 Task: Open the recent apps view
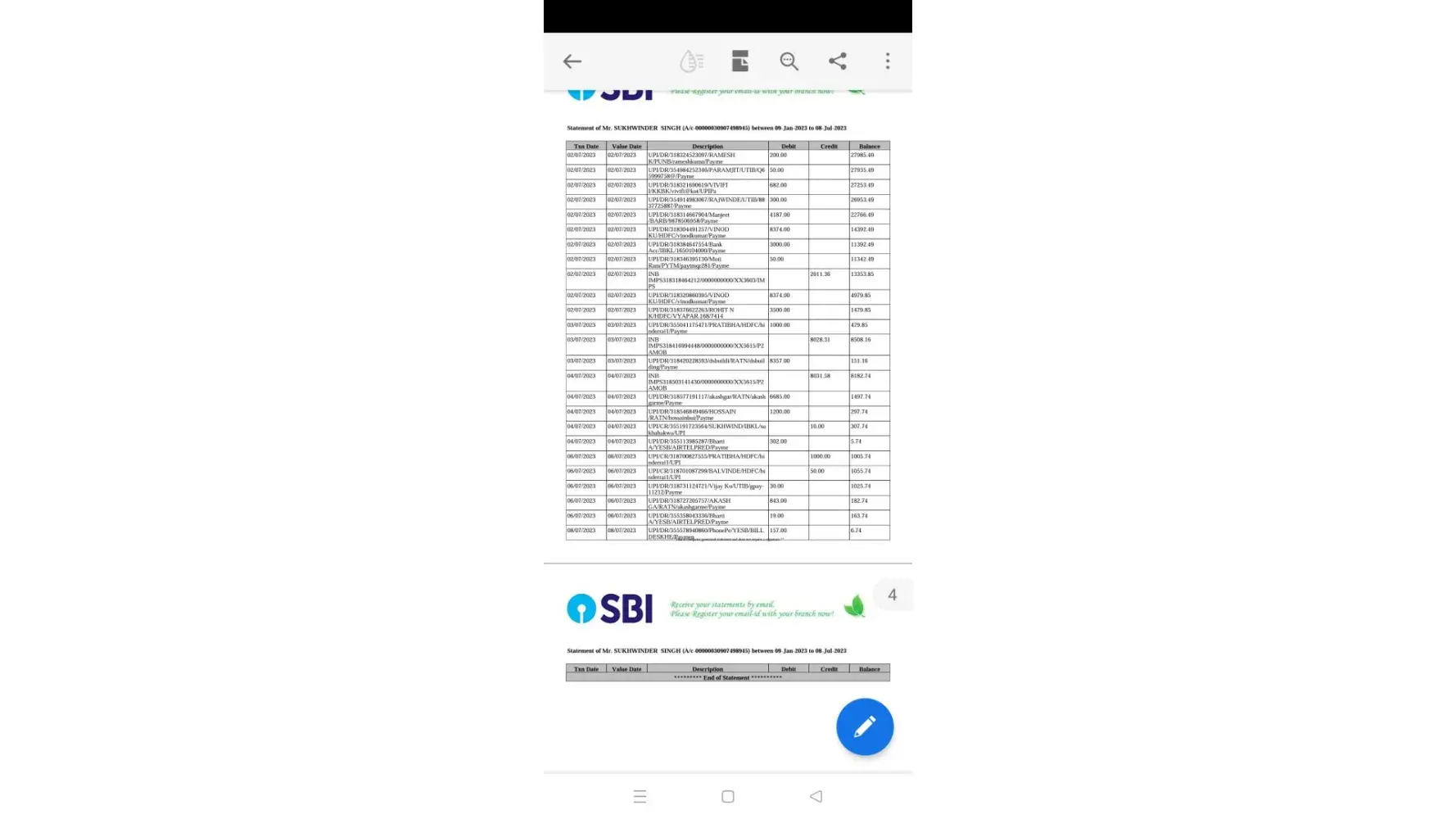pos(640,796)
